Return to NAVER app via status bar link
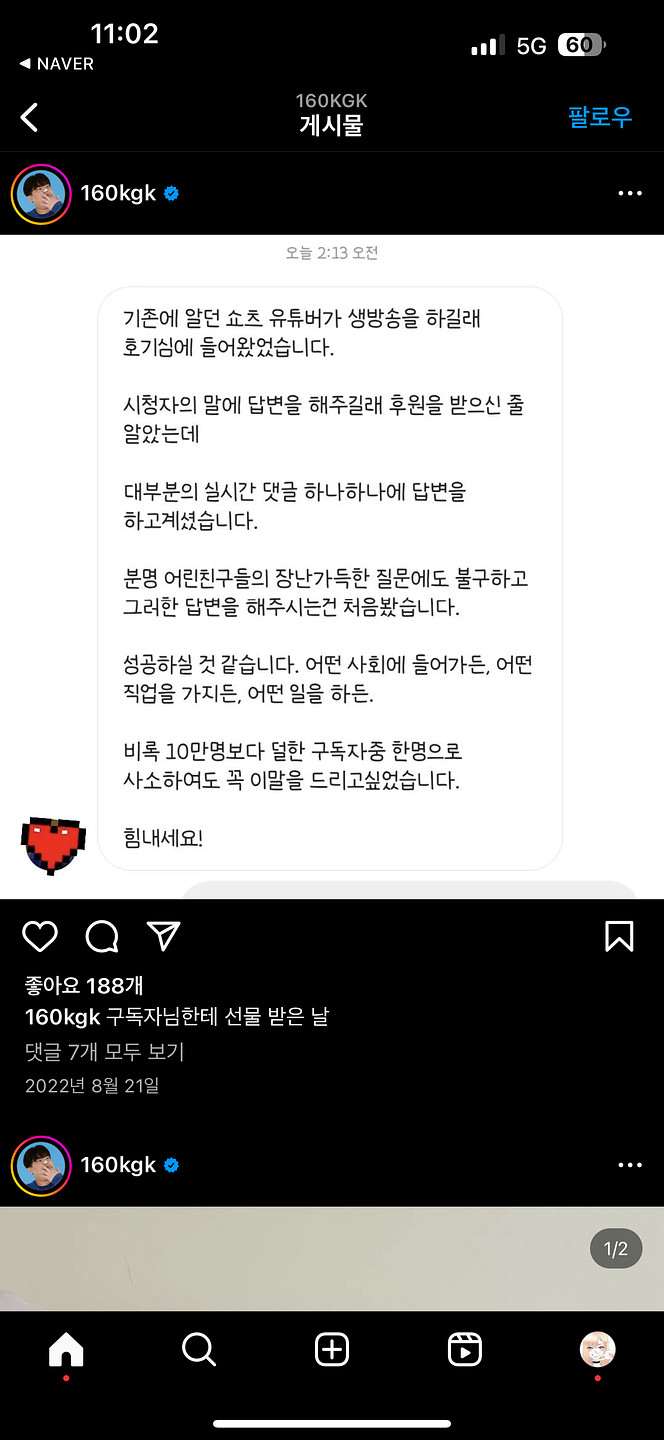Screen dimensions: 664x1440 point(57,64)
